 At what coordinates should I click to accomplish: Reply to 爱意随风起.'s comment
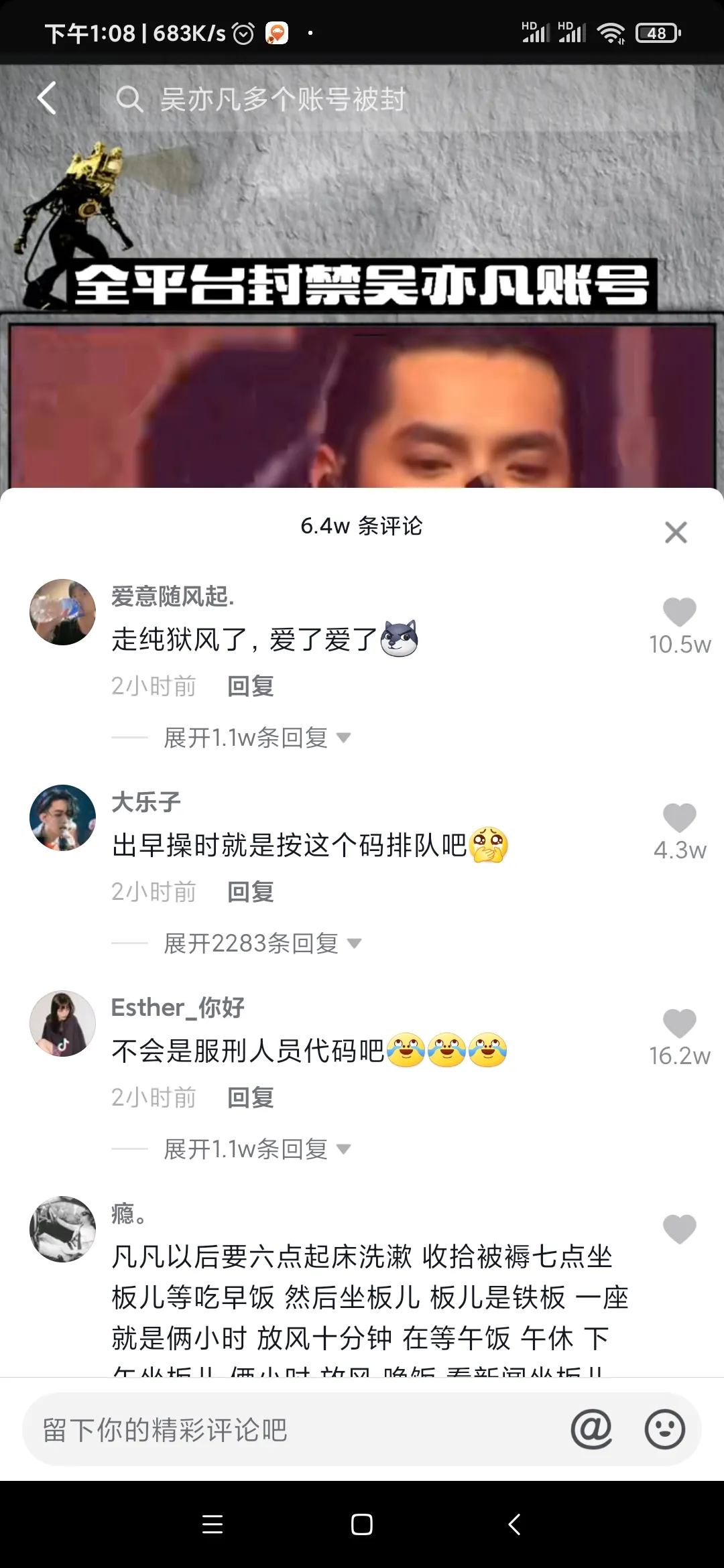tap(250, 686)
